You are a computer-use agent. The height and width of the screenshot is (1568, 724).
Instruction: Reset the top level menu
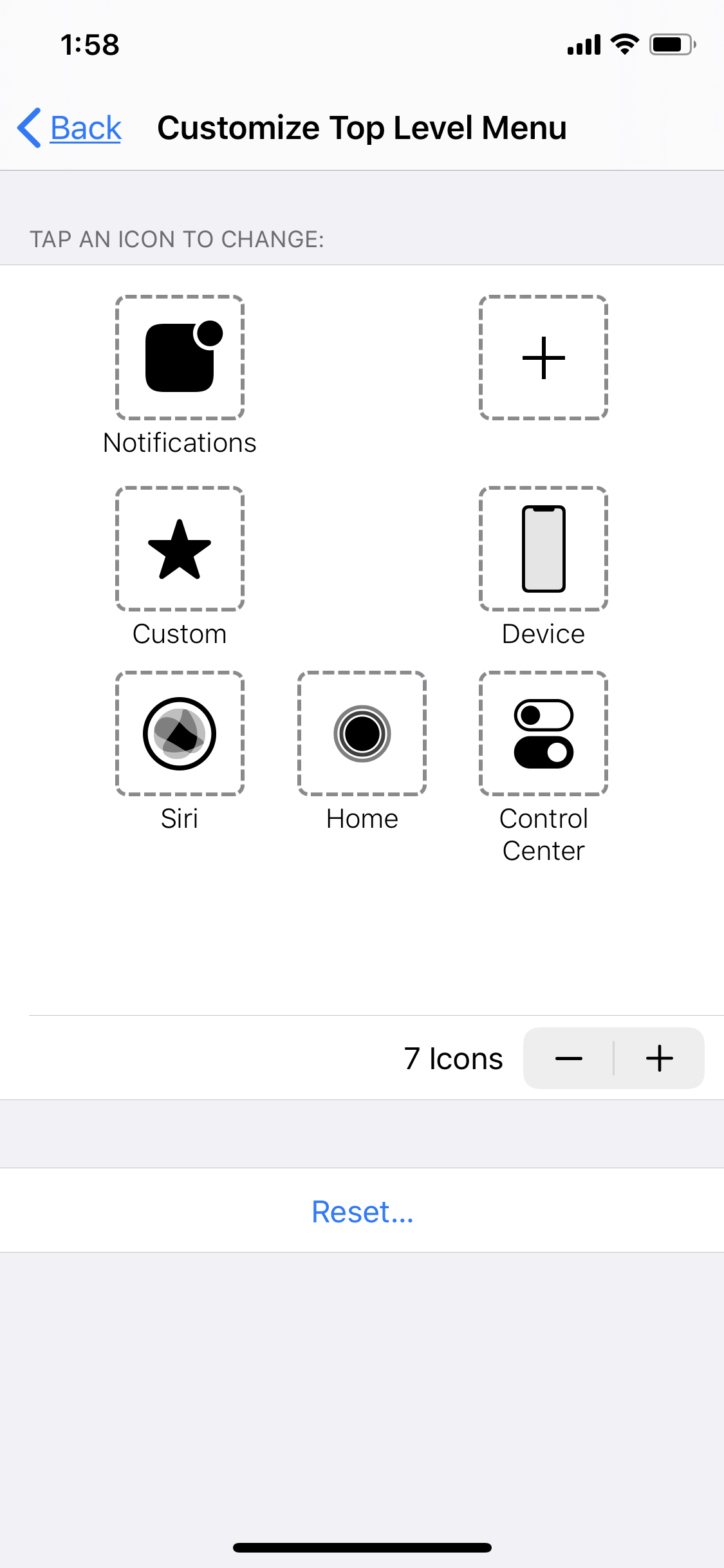coord(362,1211)
